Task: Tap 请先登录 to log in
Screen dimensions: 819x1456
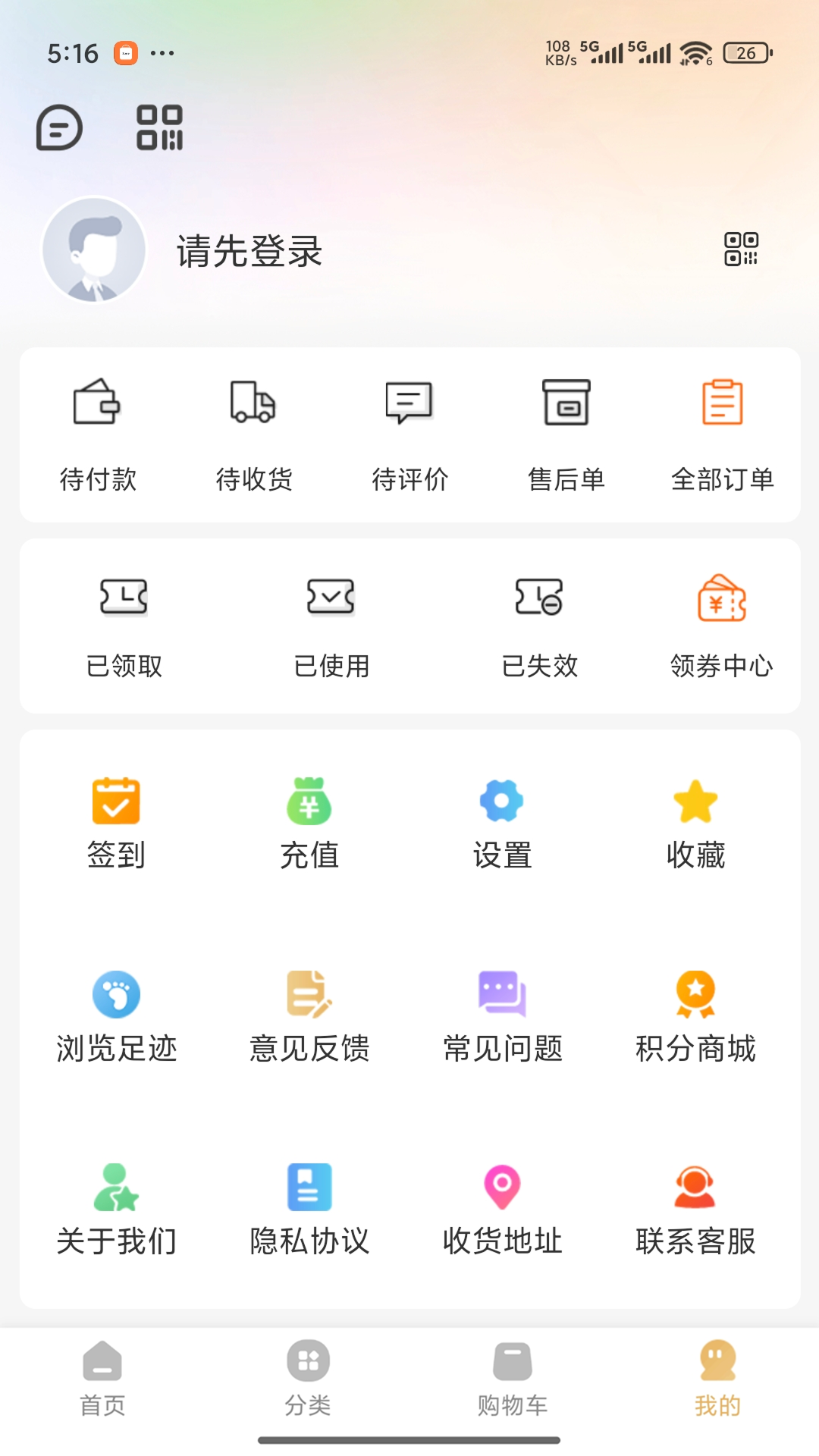Action: pos(248,253)
